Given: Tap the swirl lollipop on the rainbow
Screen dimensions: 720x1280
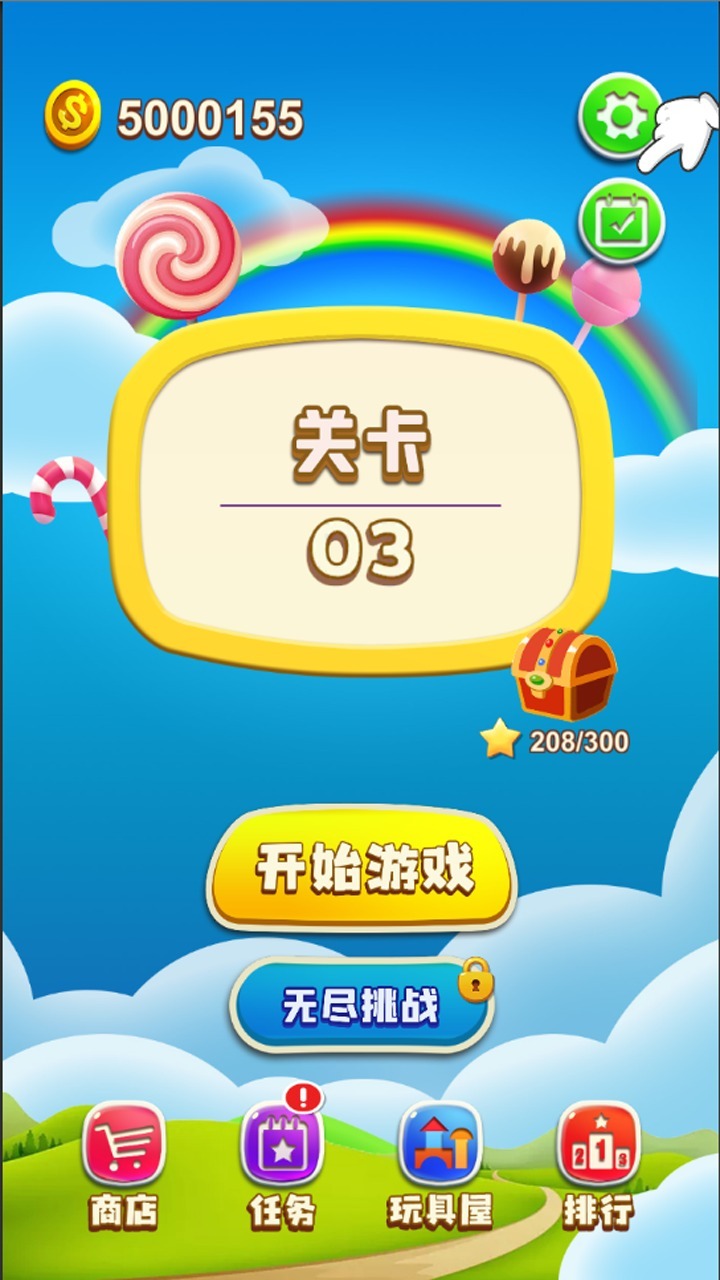Looking at the screenshot, I should (x=178, y=255).
